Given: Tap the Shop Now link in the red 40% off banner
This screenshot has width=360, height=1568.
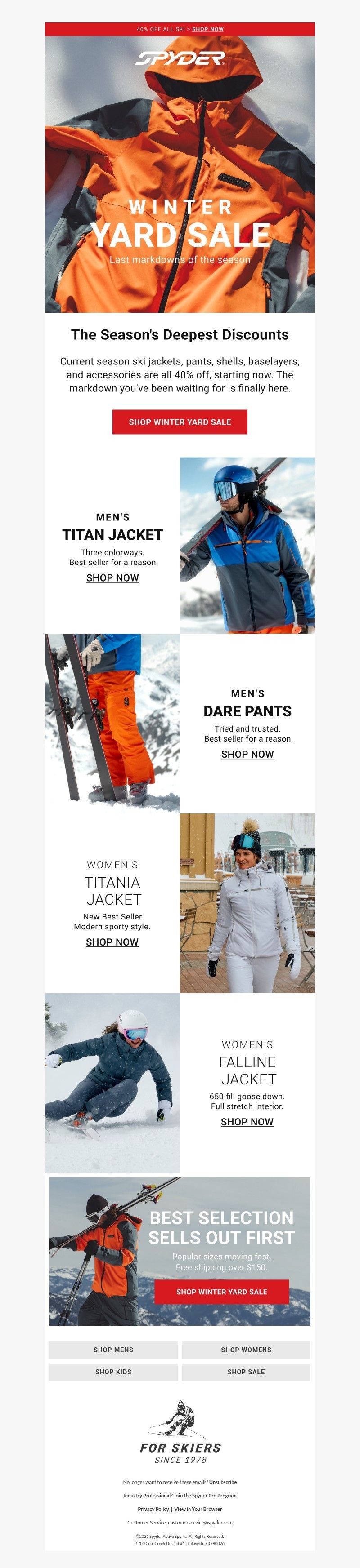Looking at the screenshot, I should coord(208,29).
